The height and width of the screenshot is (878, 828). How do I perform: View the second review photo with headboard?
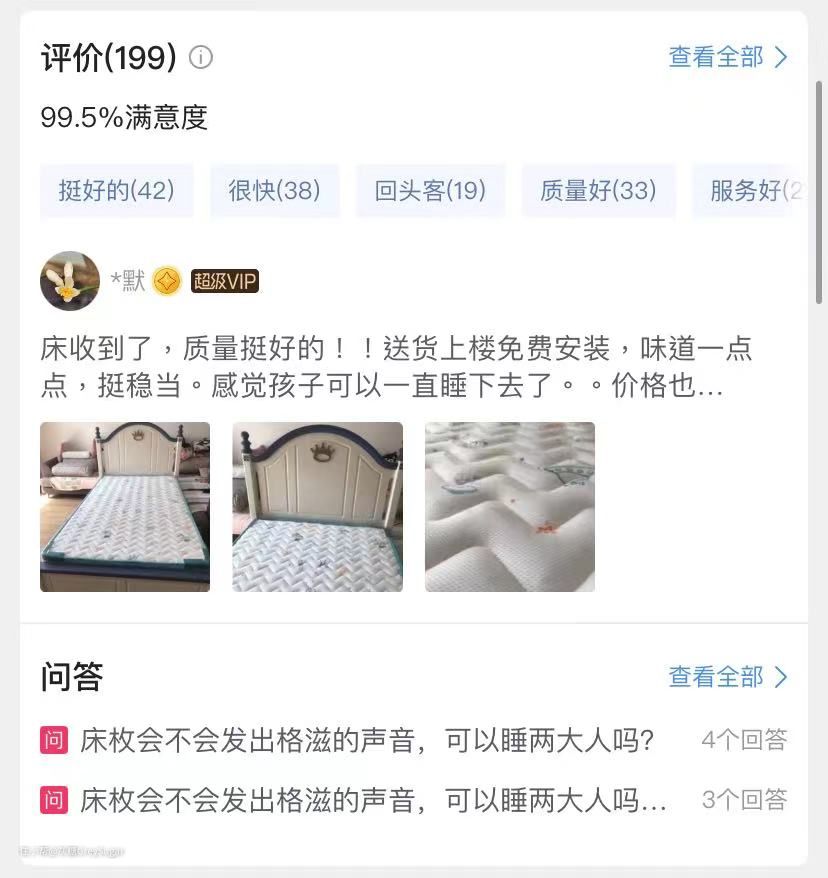[x=318, y=507]
